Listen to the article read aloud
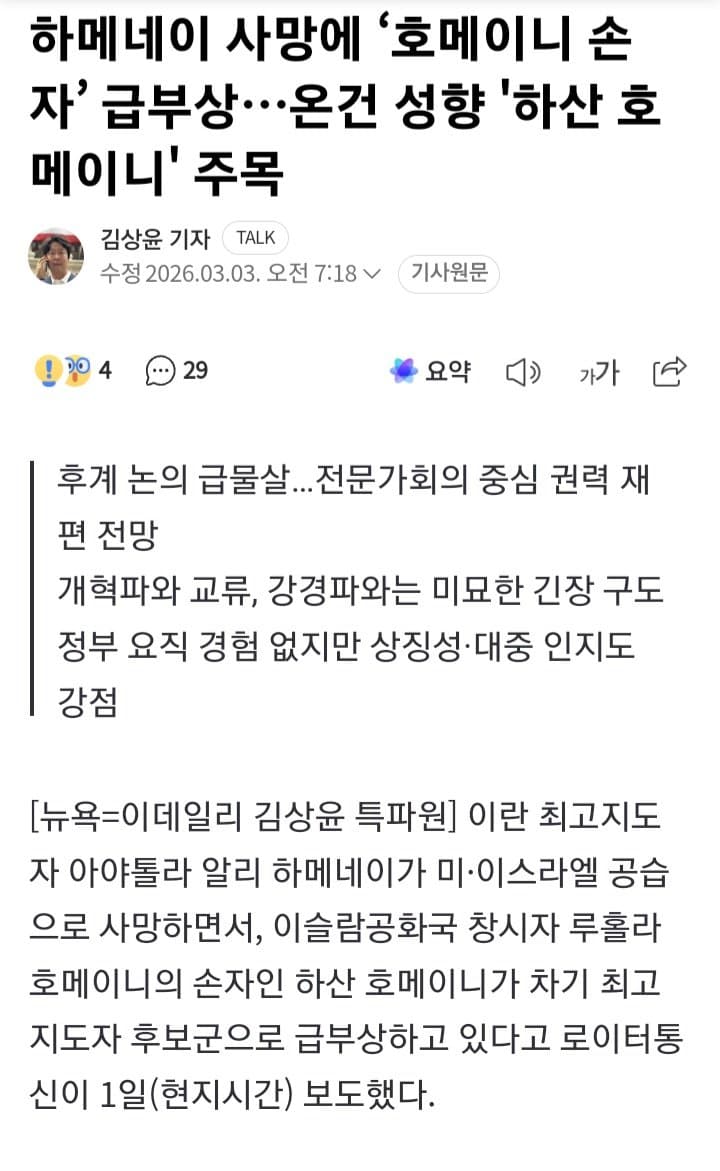The width and height of the screenshot is (720, 1171). 523,372
